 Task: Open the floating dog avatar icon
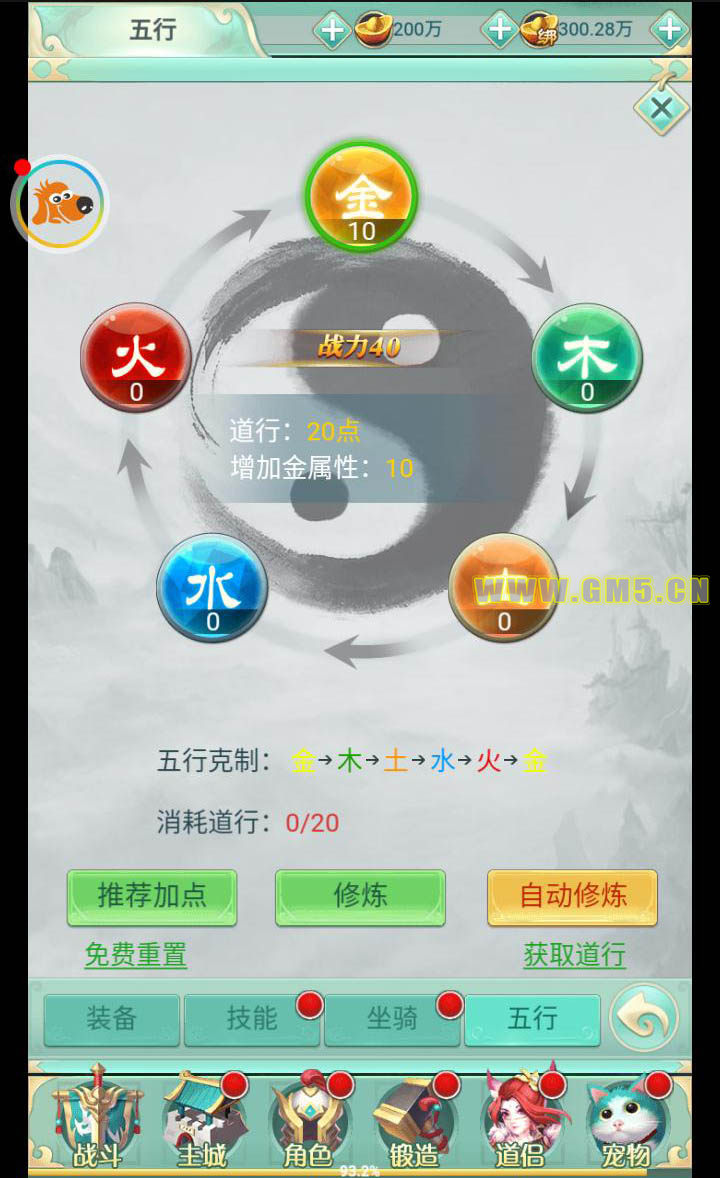(x=60, y=204)
